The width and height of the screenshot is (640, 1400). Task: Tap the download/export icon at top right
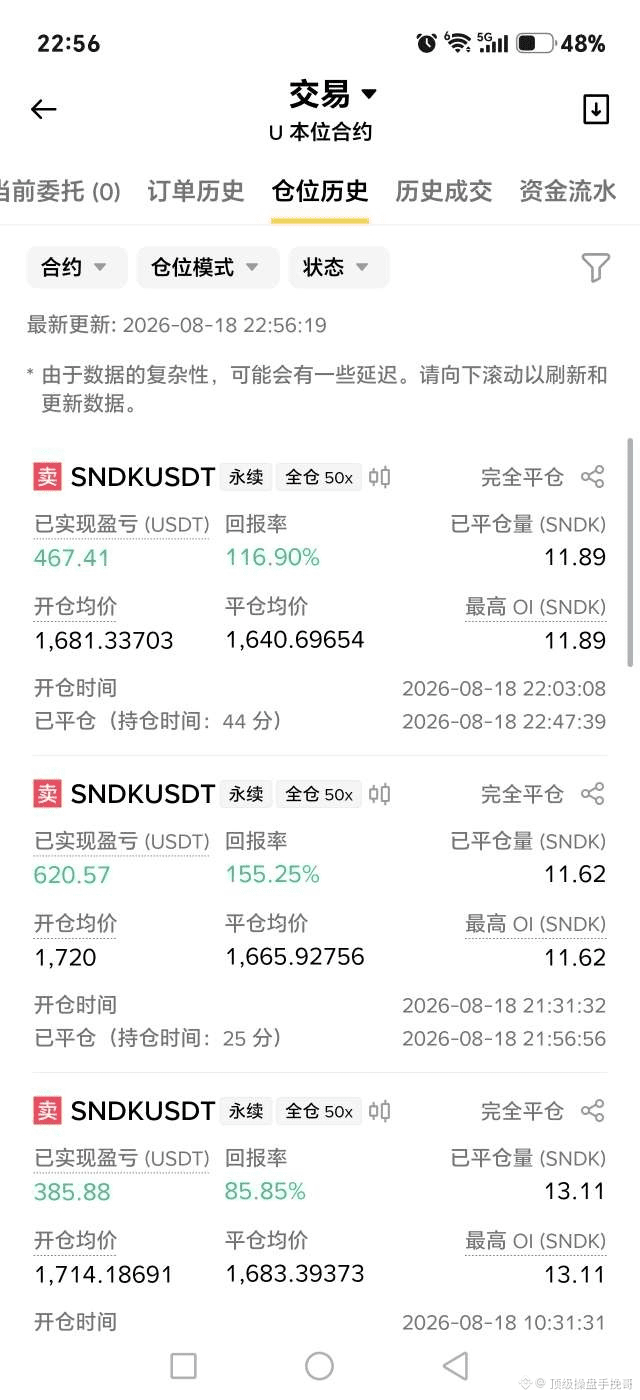[x=596, y=109]
